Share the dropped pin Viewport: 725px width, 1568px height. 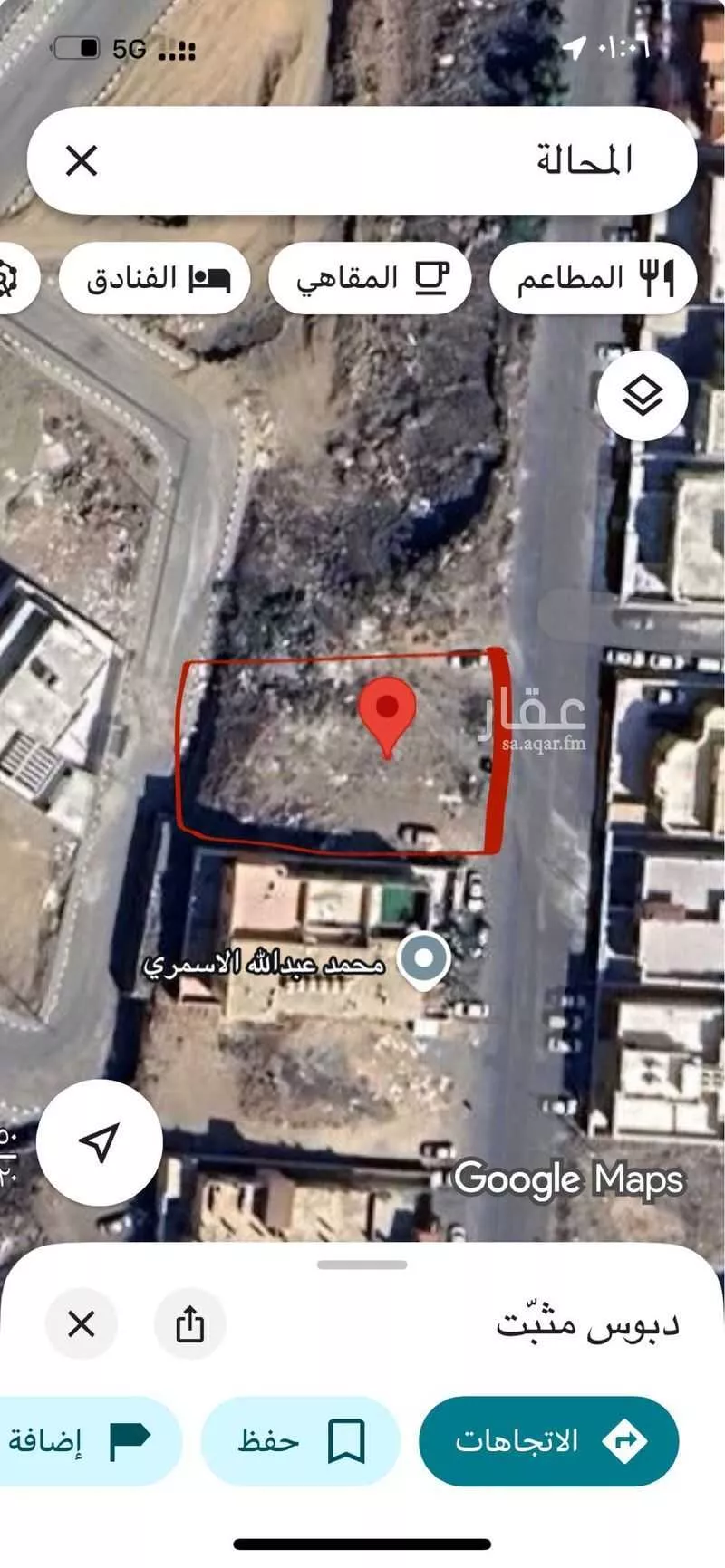[189, 1324]
